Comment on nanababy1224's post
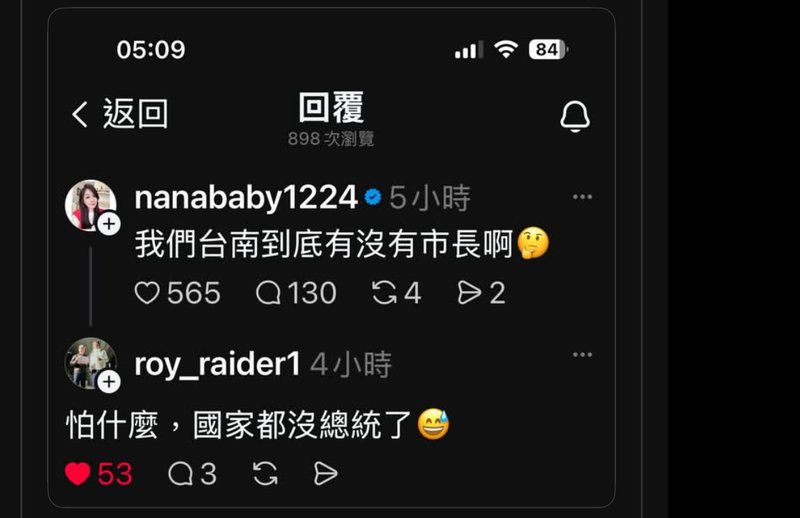This screenshot has height=518, width=800. click(269, 293)
